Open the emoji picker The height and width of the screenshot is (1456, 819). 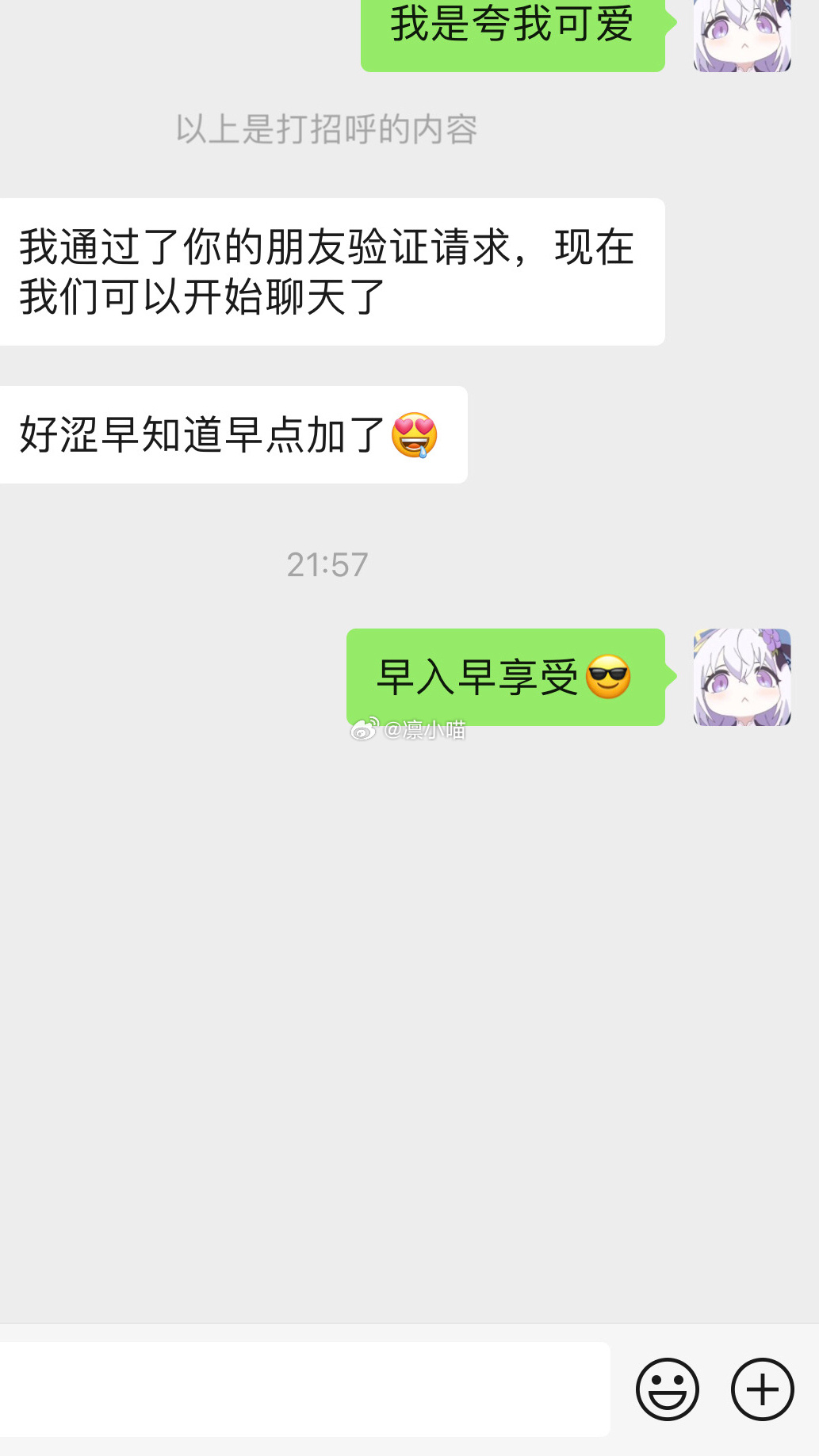click(x=667, y=1389)
